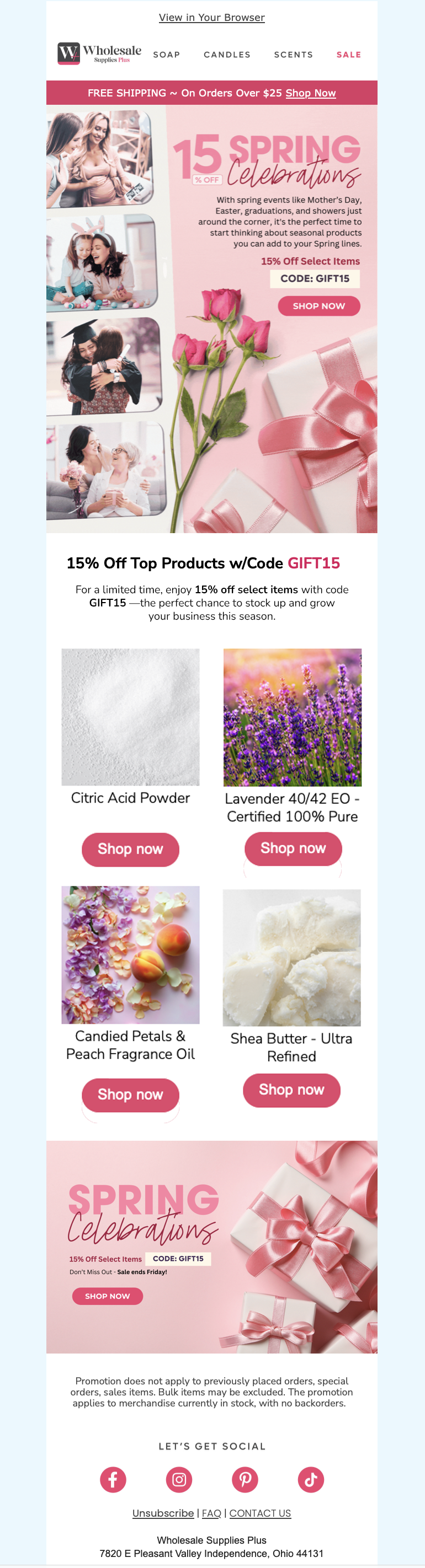Screen dimensions: 425x1568
Task: Shop now for Candied Petals & Peach oil
Action: pyautogui.click(x=130, y=1094)
